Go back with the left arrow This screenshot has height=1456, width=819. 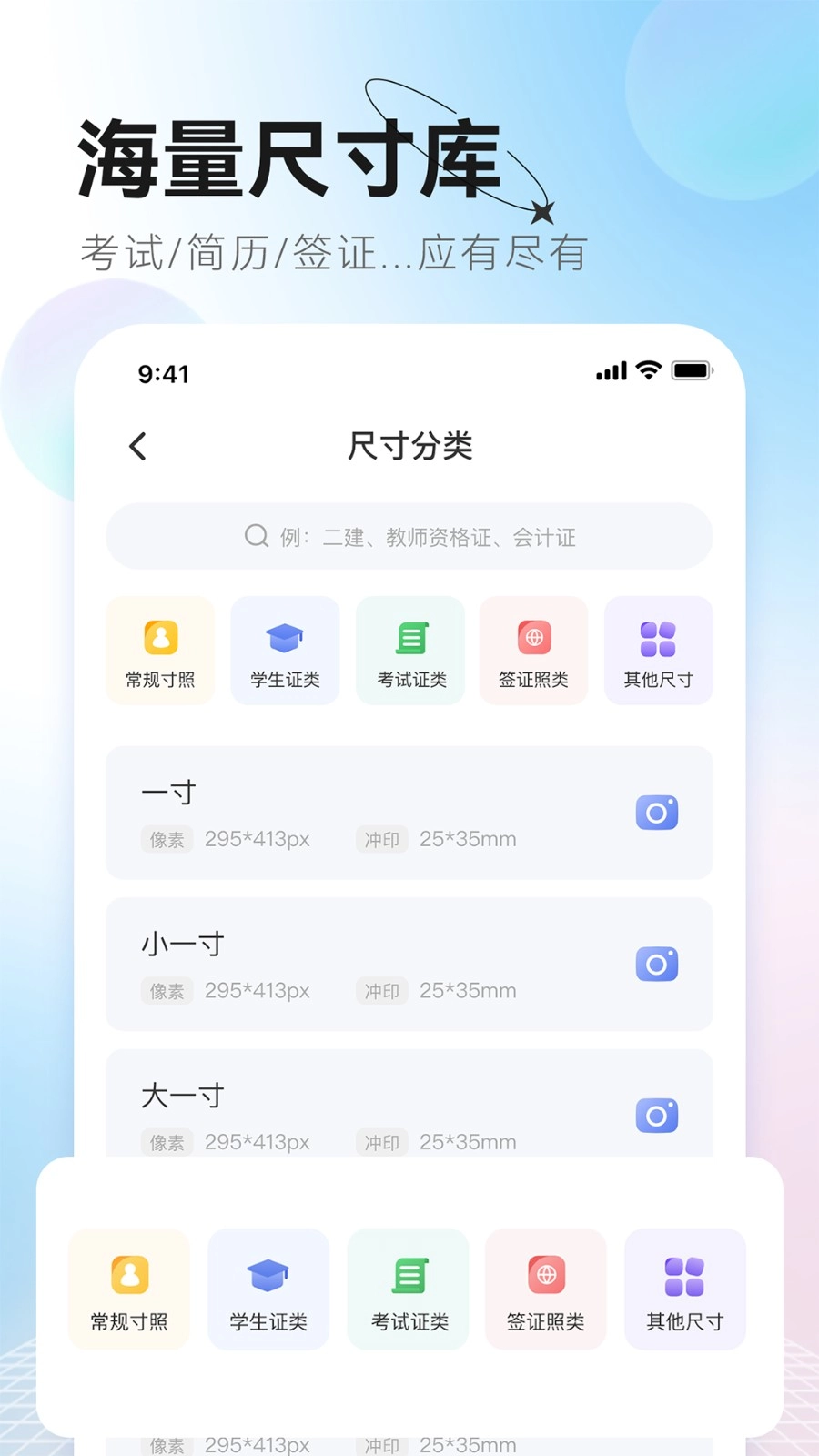coord(136,445)
